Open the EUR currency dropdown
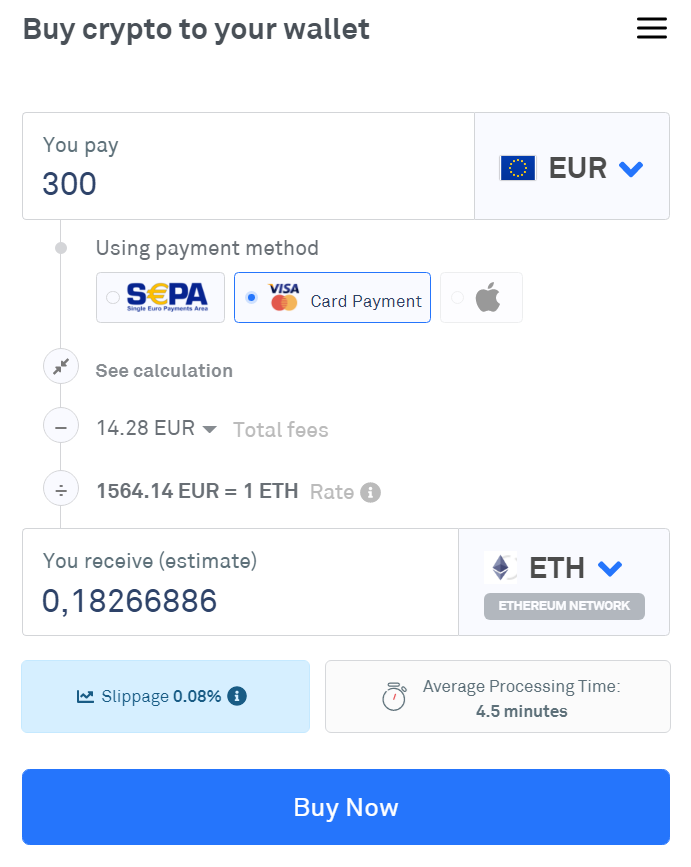This screenshot has width=691, height=867. [571, 168]
